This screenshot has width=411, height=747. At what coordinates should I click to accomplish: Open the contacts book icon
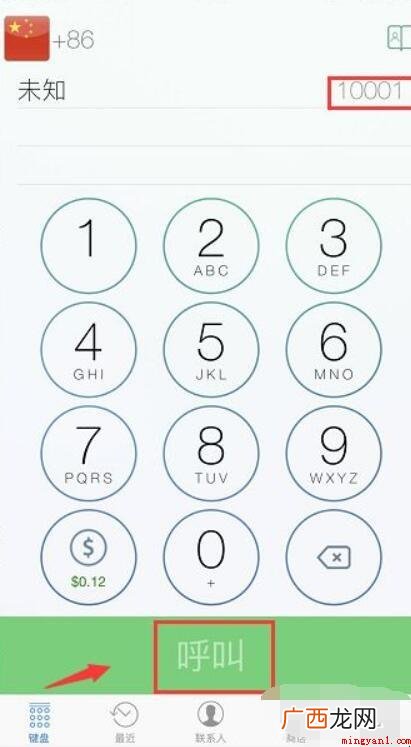click(x=399, y=39)
